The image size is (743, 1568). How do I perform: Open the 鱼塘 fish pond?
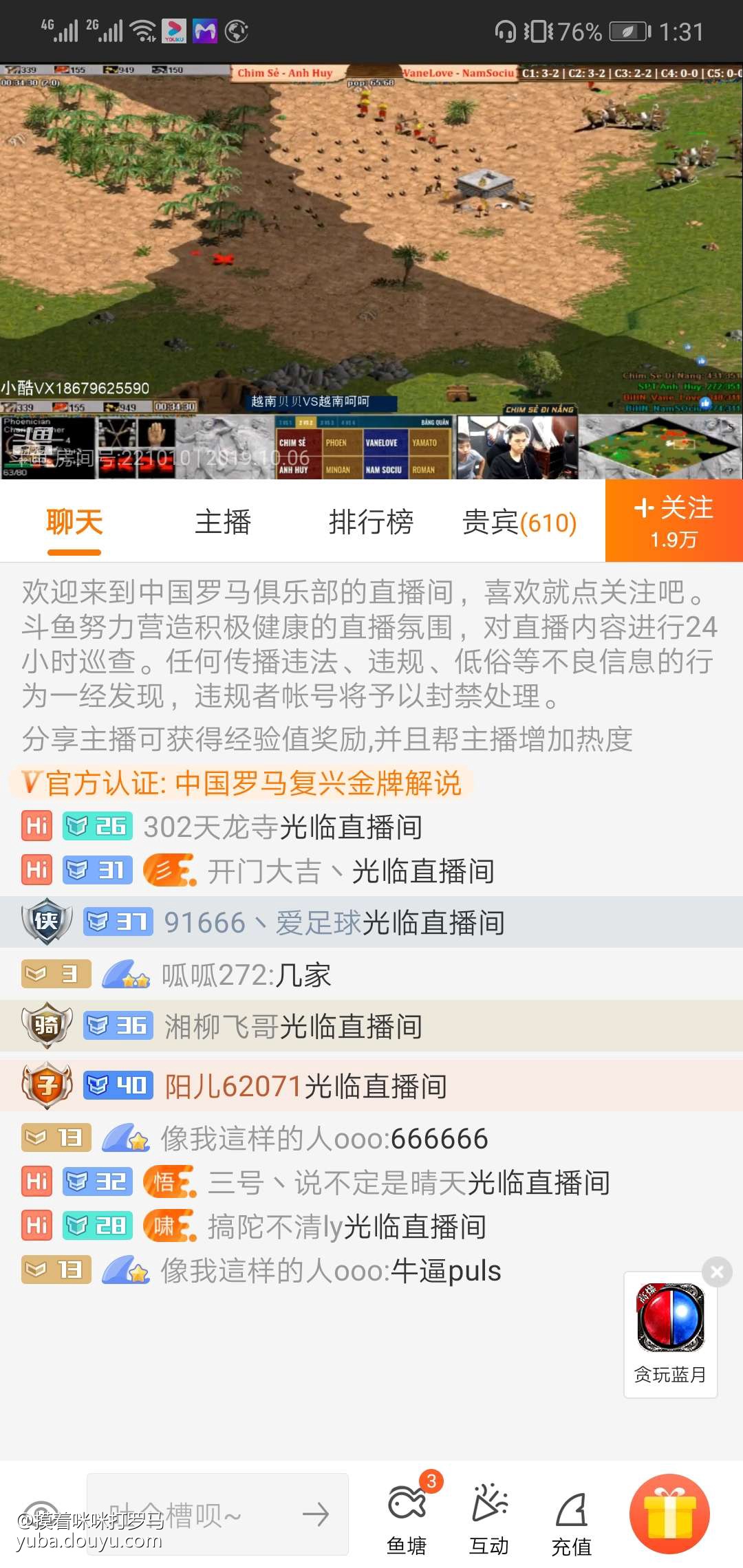tap(407, 1516)
